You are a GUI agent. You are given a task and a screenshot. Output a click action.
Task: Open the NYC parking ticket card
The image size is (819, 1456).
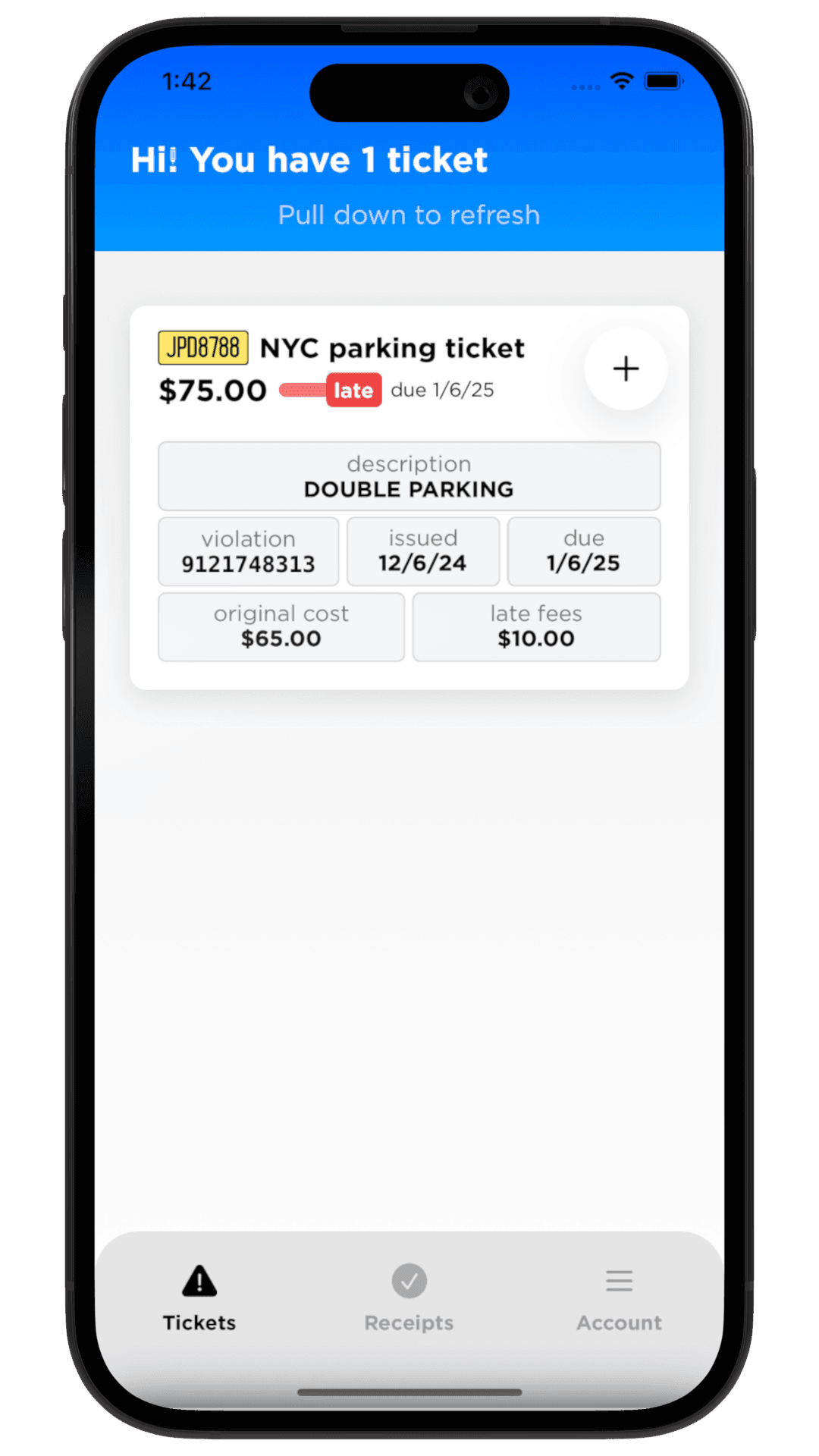tap(391, 349)
